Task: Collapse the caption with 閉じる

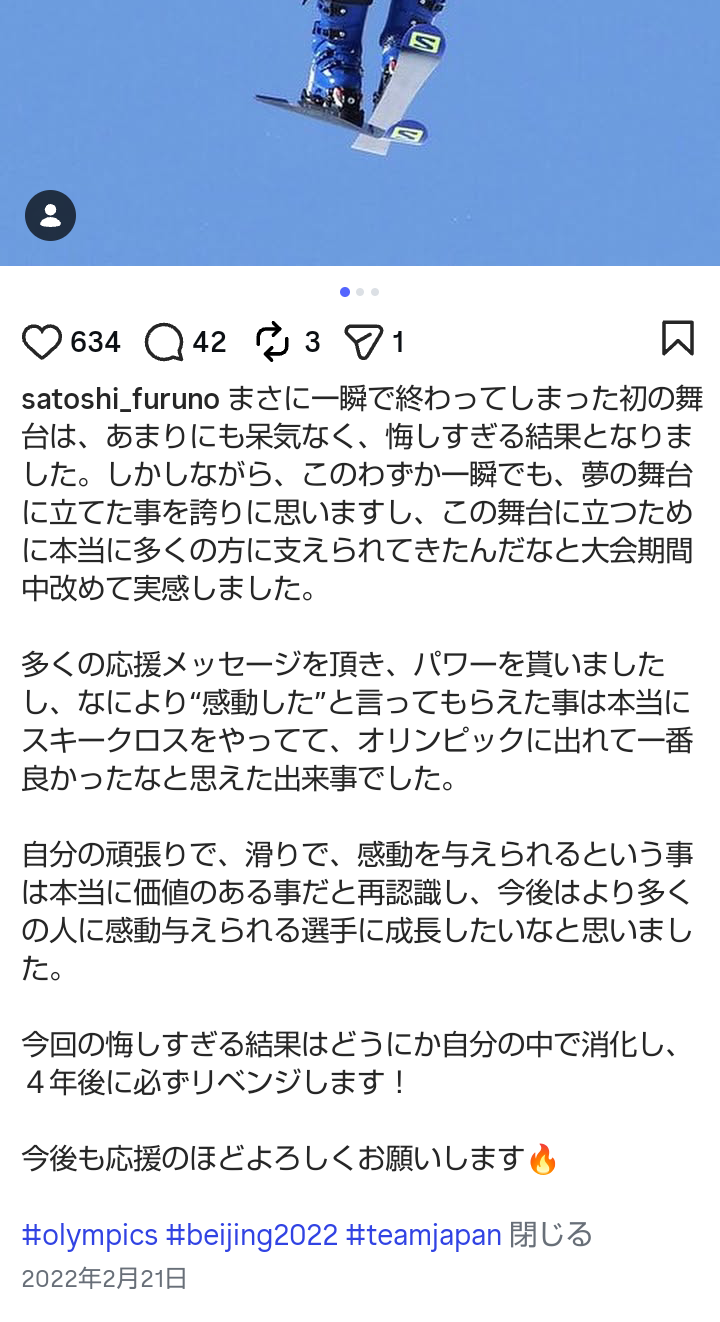Action: click(551, 1235)
